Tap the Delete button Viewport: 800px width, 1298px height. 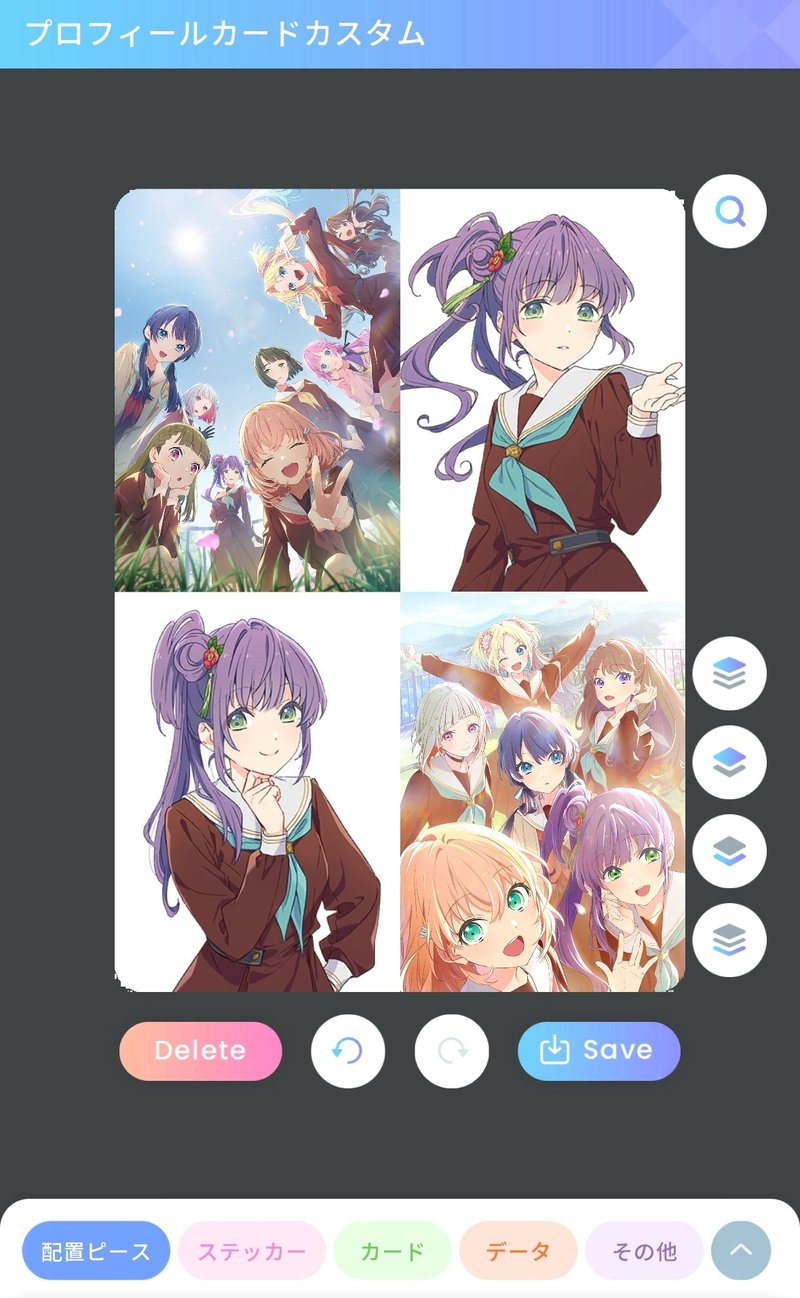pyautogui.click(x=200, y=1051)
